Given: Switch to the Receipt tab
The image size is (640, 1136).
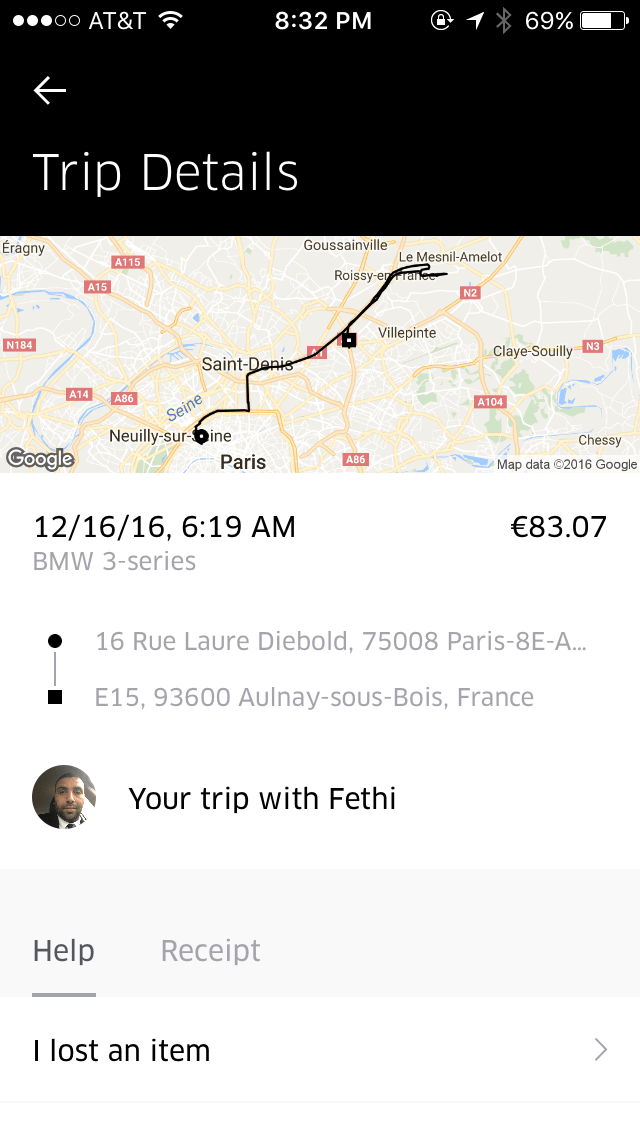Looking at the screenshot, I should point(210,951).
